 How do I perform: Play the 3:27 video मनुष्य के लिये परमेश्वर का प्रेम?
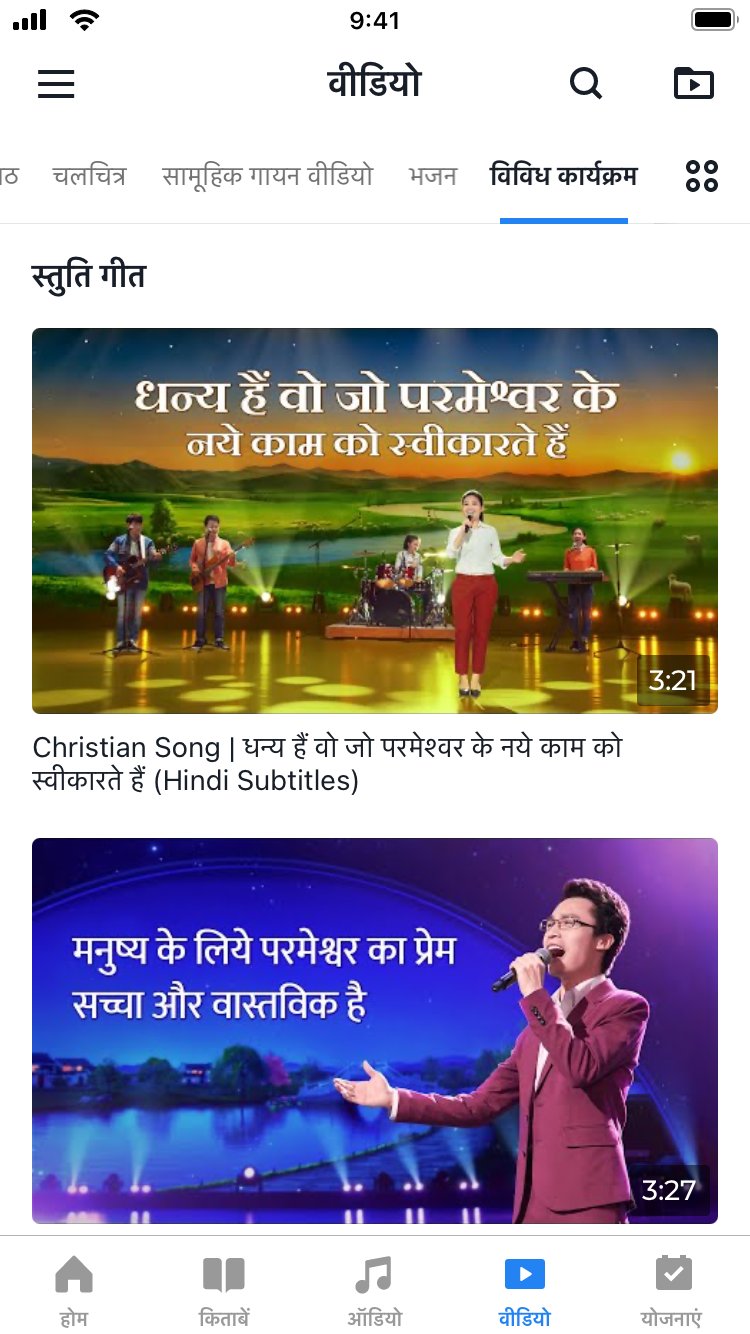tap(375, 1030)
